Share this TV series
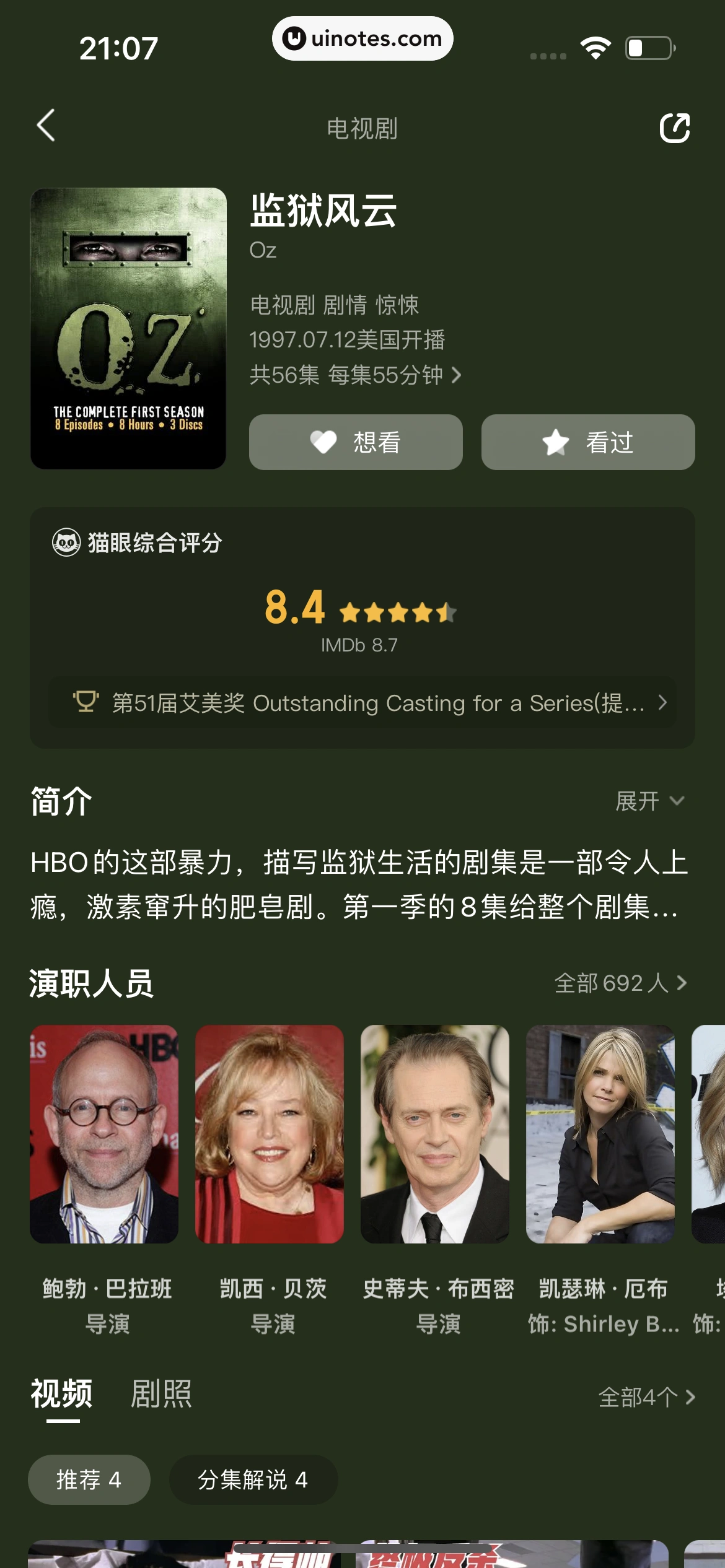This screenshot has height=1568, width=725. tap(675, 128)
